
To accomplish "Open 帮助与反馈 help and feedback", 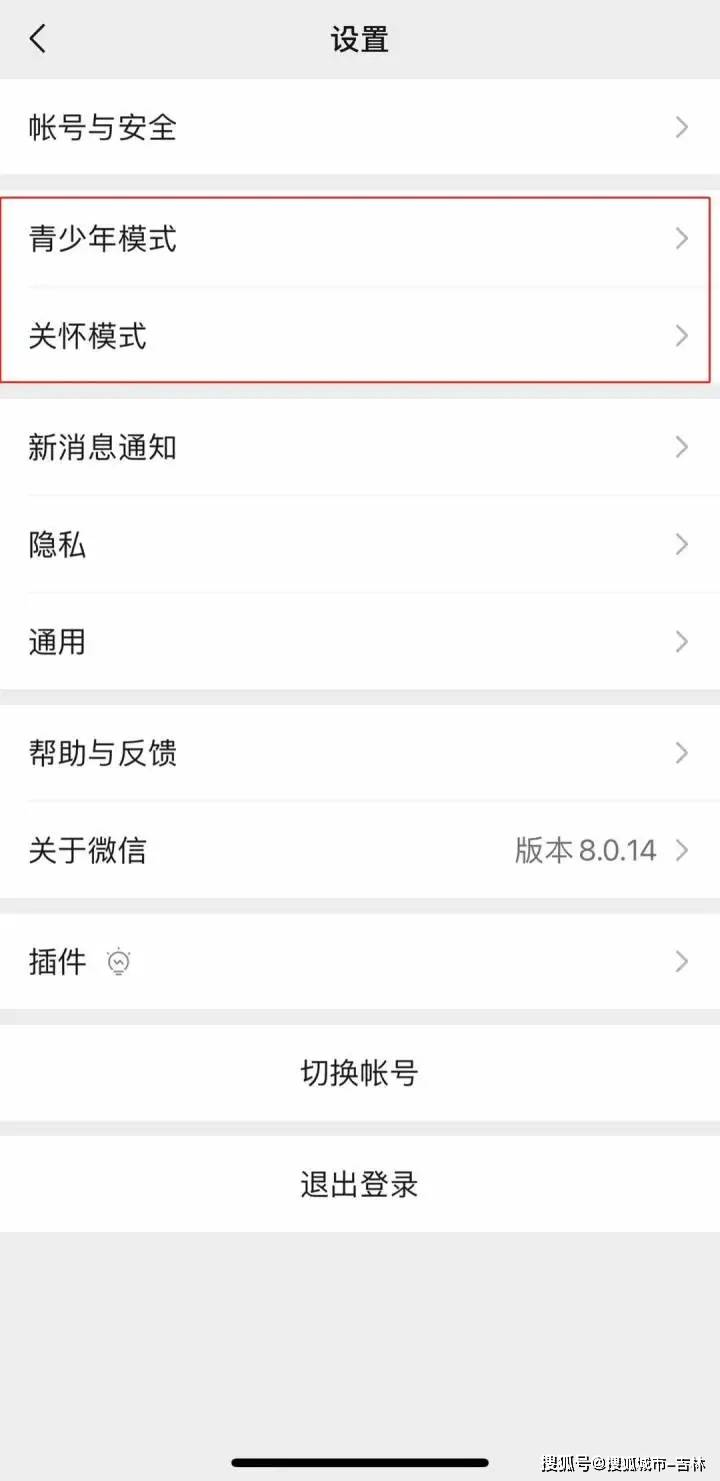I will click(x=103, y=753).
